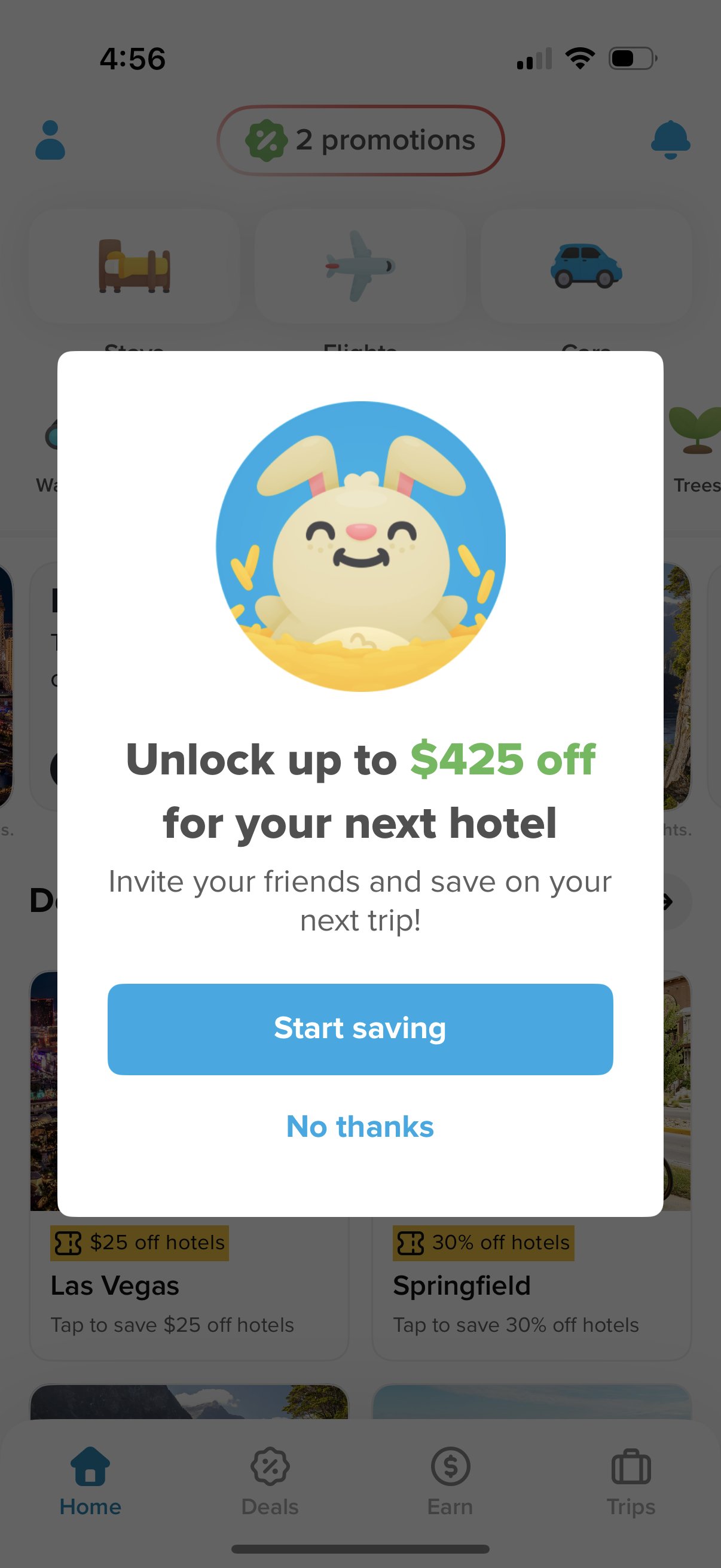This screenshot has width=721, height=1568.
Task: Select the Flights airplane icon
Action: [360, 268]
